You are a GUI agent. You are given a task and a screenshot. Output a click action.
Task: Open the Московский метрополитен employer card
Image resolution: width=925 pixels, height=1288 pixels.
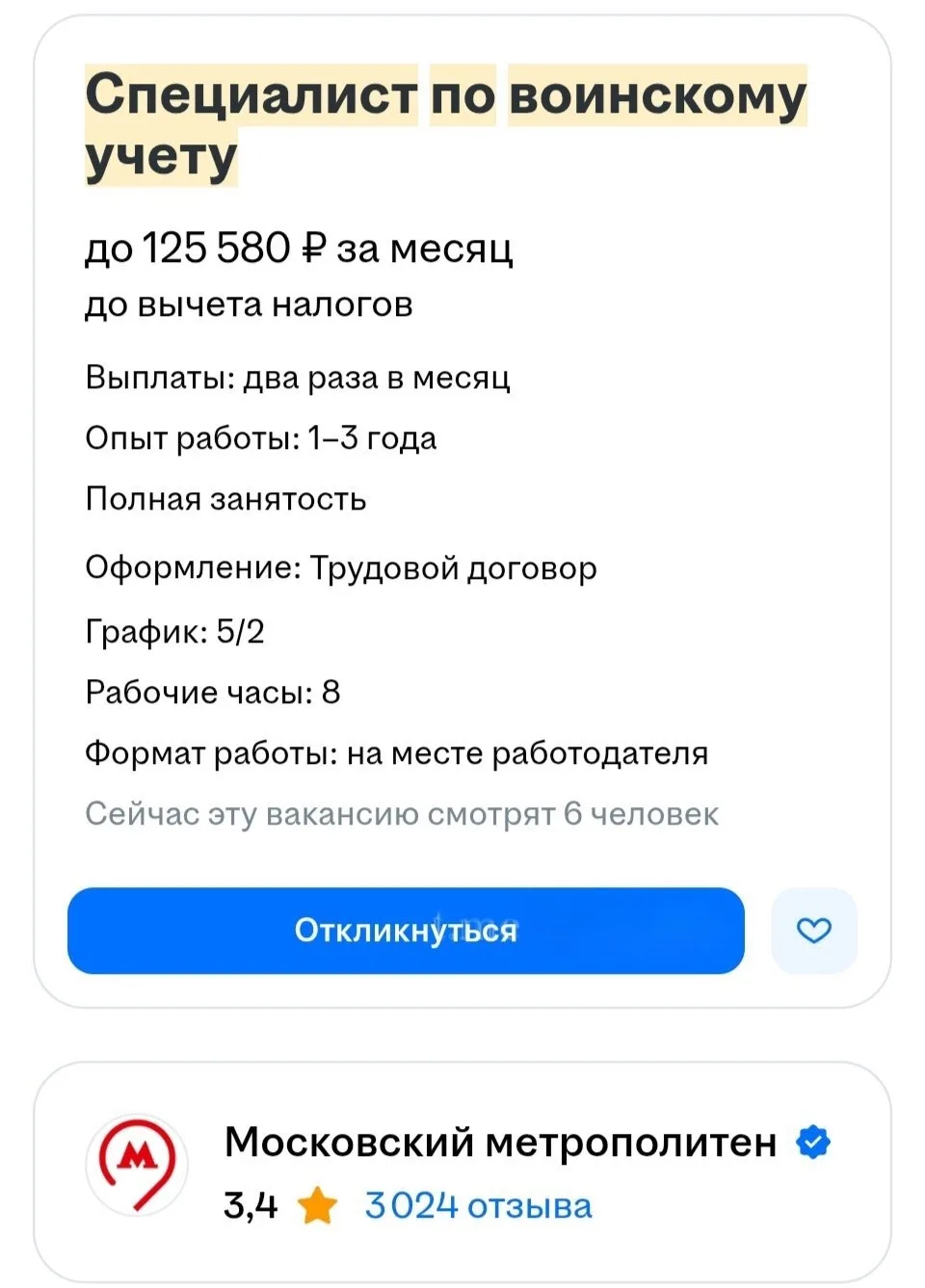click(x=462, y=1172)
